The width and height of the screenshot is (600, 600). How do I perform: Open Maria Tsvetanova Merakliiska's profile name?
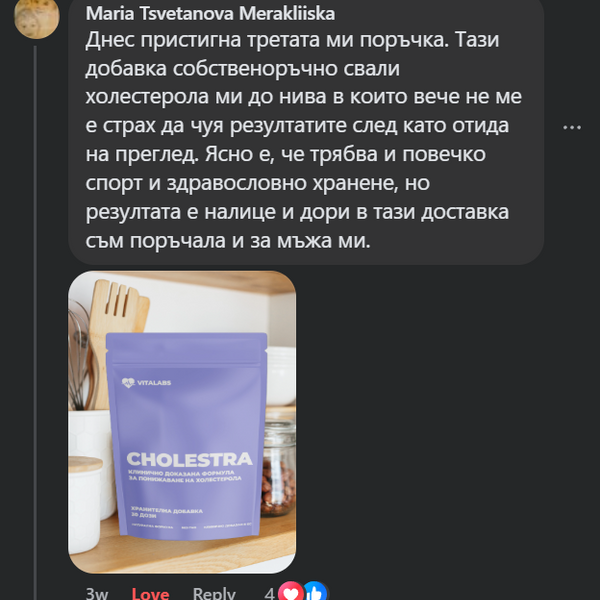pos(211,14)
